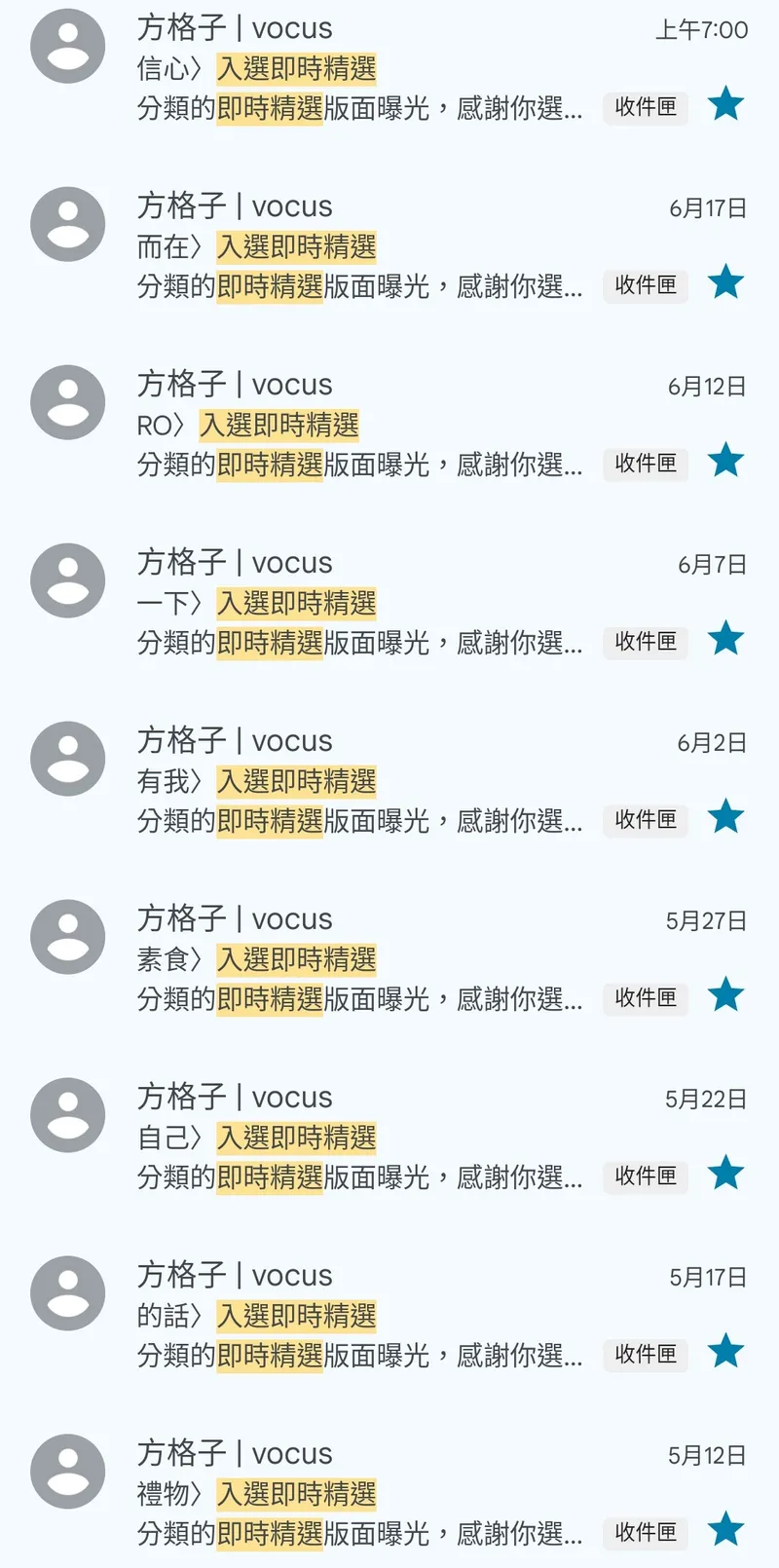Unstar the 上午7:00 email from 方格子
The image size is (779, 1568).
pos(726,103)
